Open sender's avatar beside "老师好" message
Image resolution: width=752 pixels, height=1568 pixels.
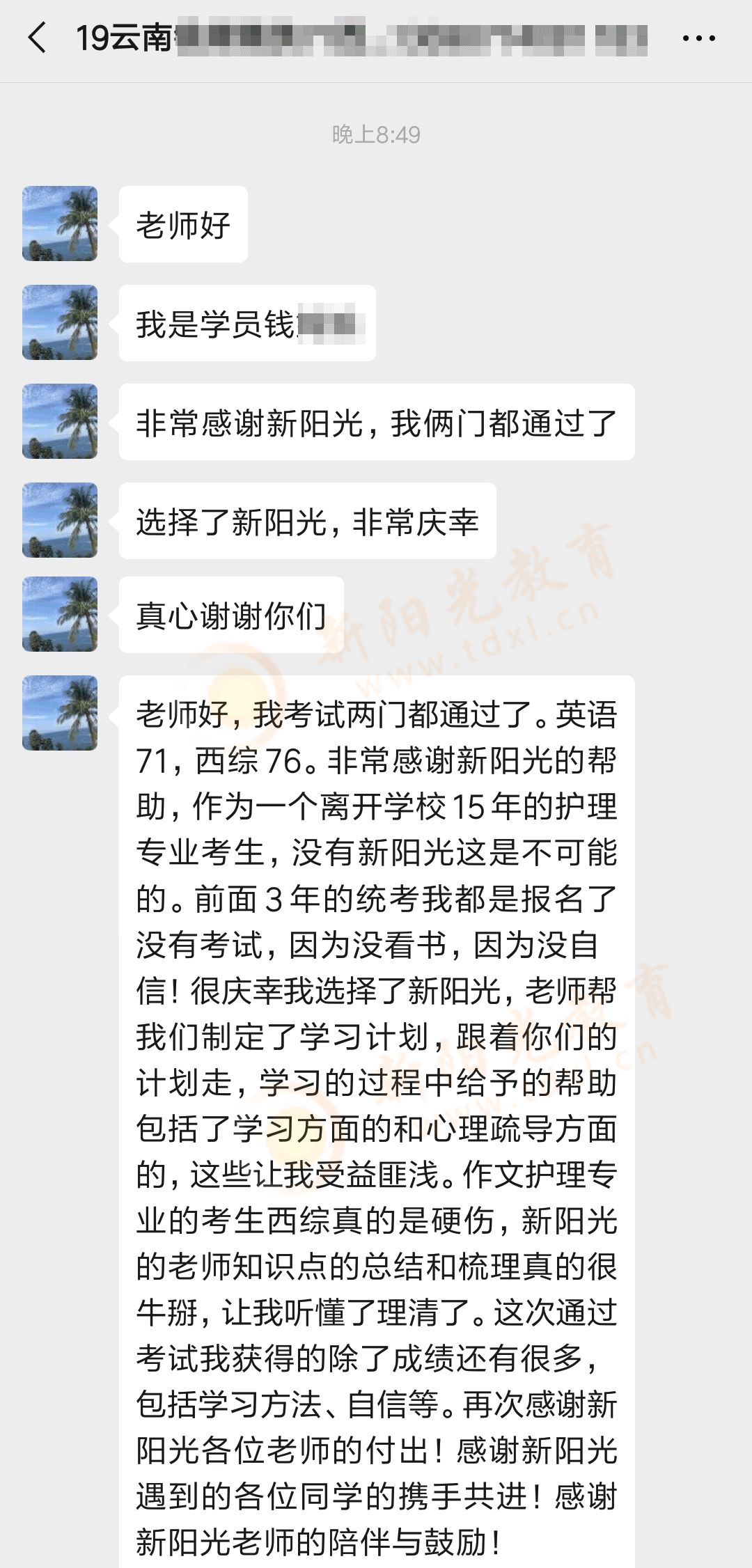pyautogui.click(x=60, y=224)
